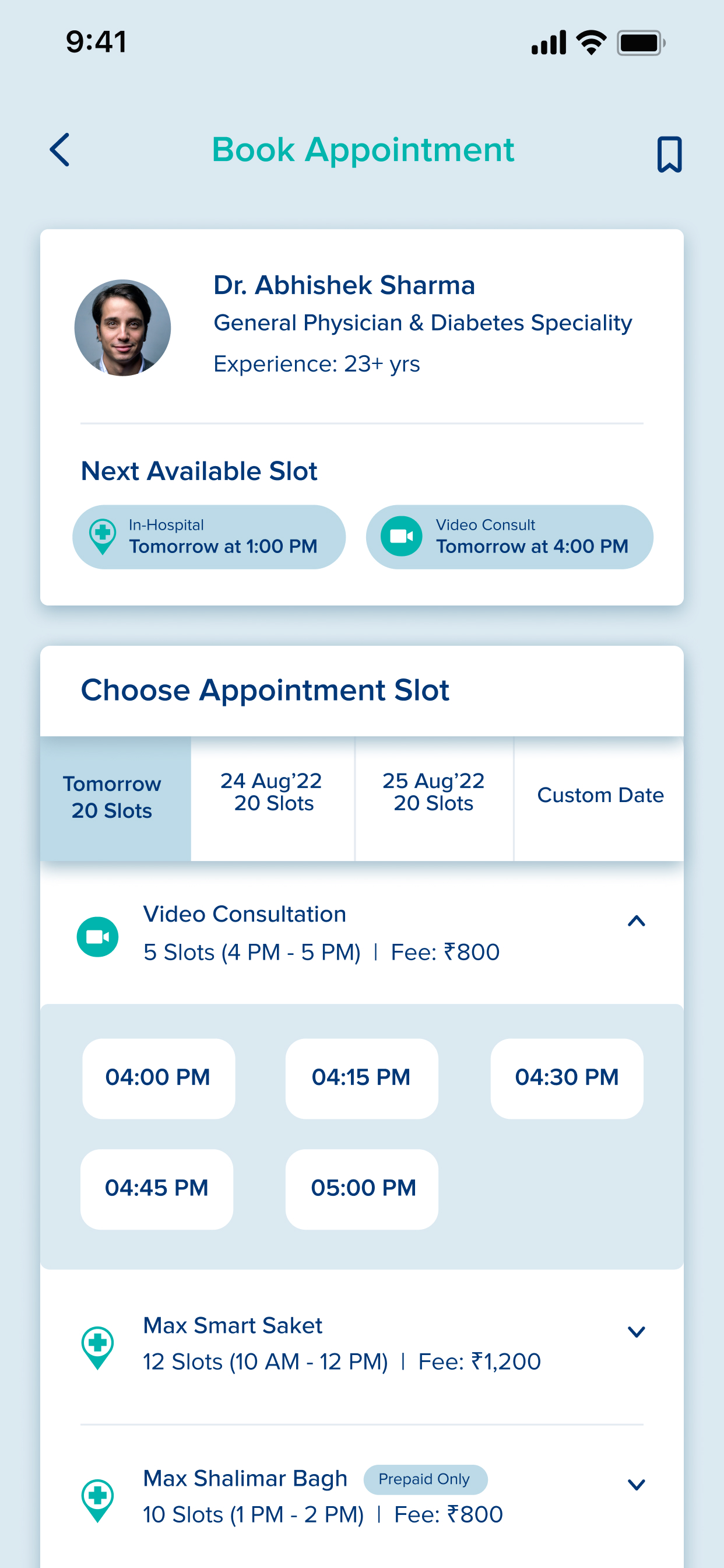This screenshot has height=1568, width=724.
Task: Switch to the 24 Aug'22 date tab
Action: point(273,798)
